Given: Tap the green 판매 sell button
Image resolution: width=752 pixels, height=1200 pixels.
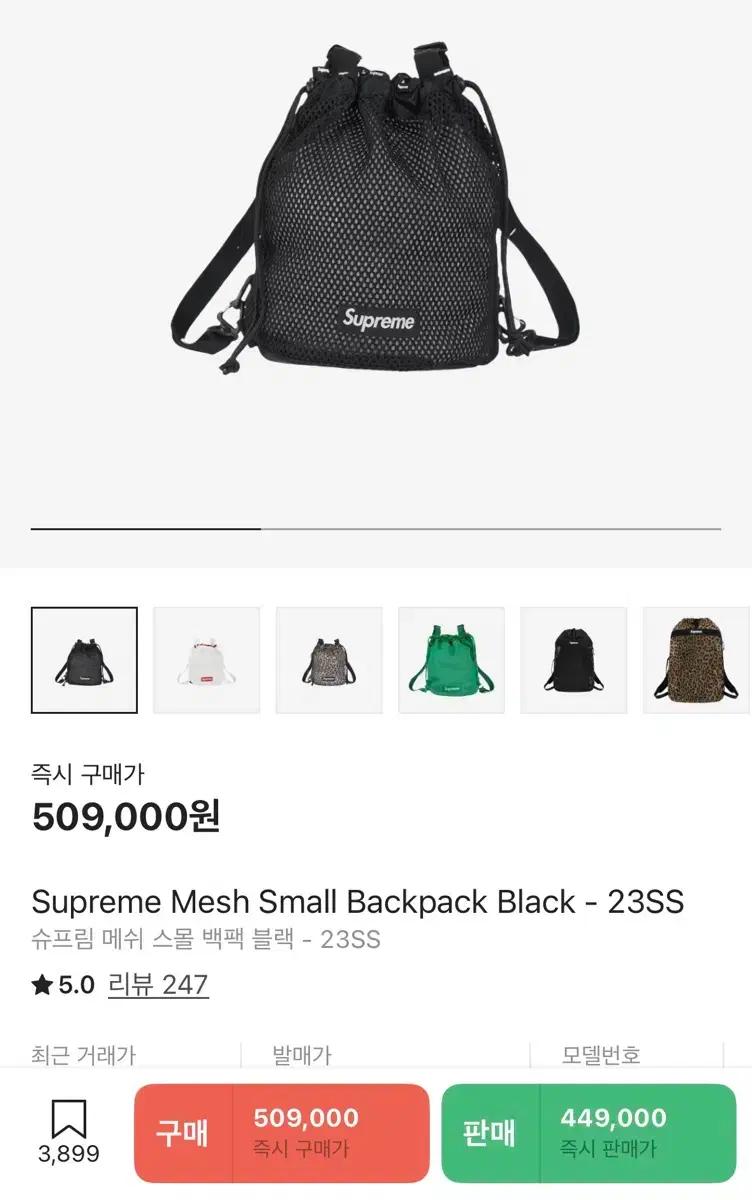Looking at the screenshot, I should coord(588,1133).
